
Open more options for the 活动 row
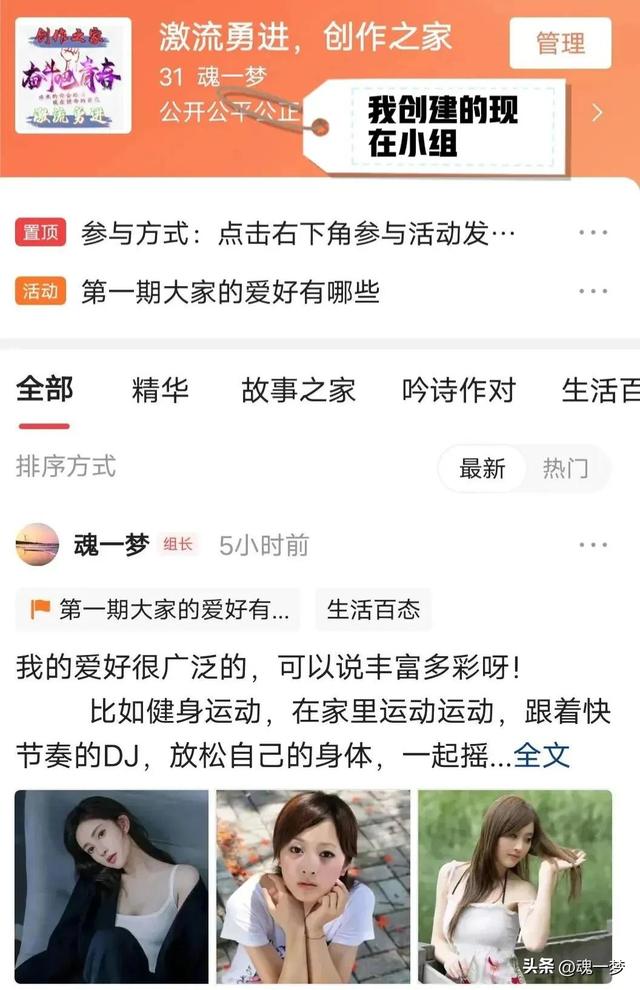593,292
